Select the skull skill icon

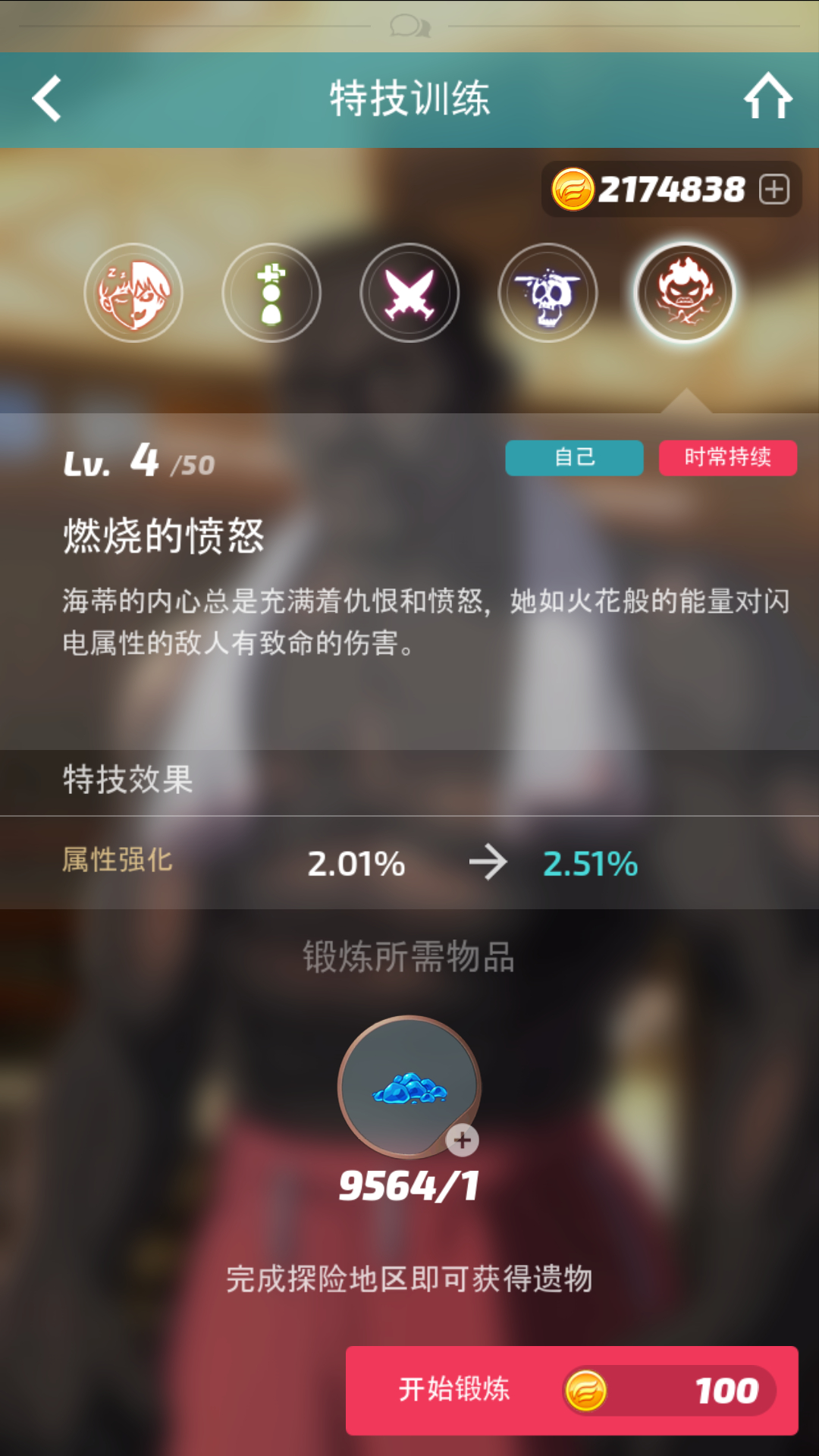click(x=548, y=293)
